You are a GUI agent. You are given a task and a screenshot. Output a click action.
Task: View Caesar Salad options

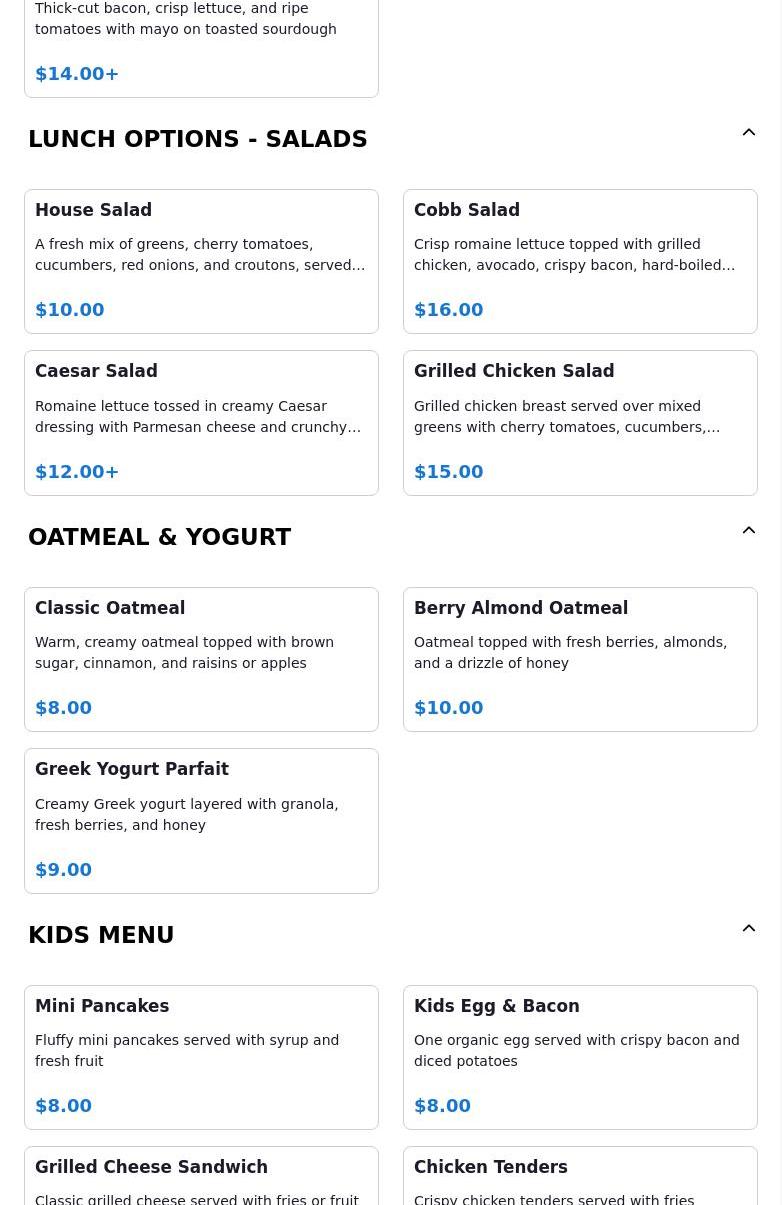pos(201,422)
